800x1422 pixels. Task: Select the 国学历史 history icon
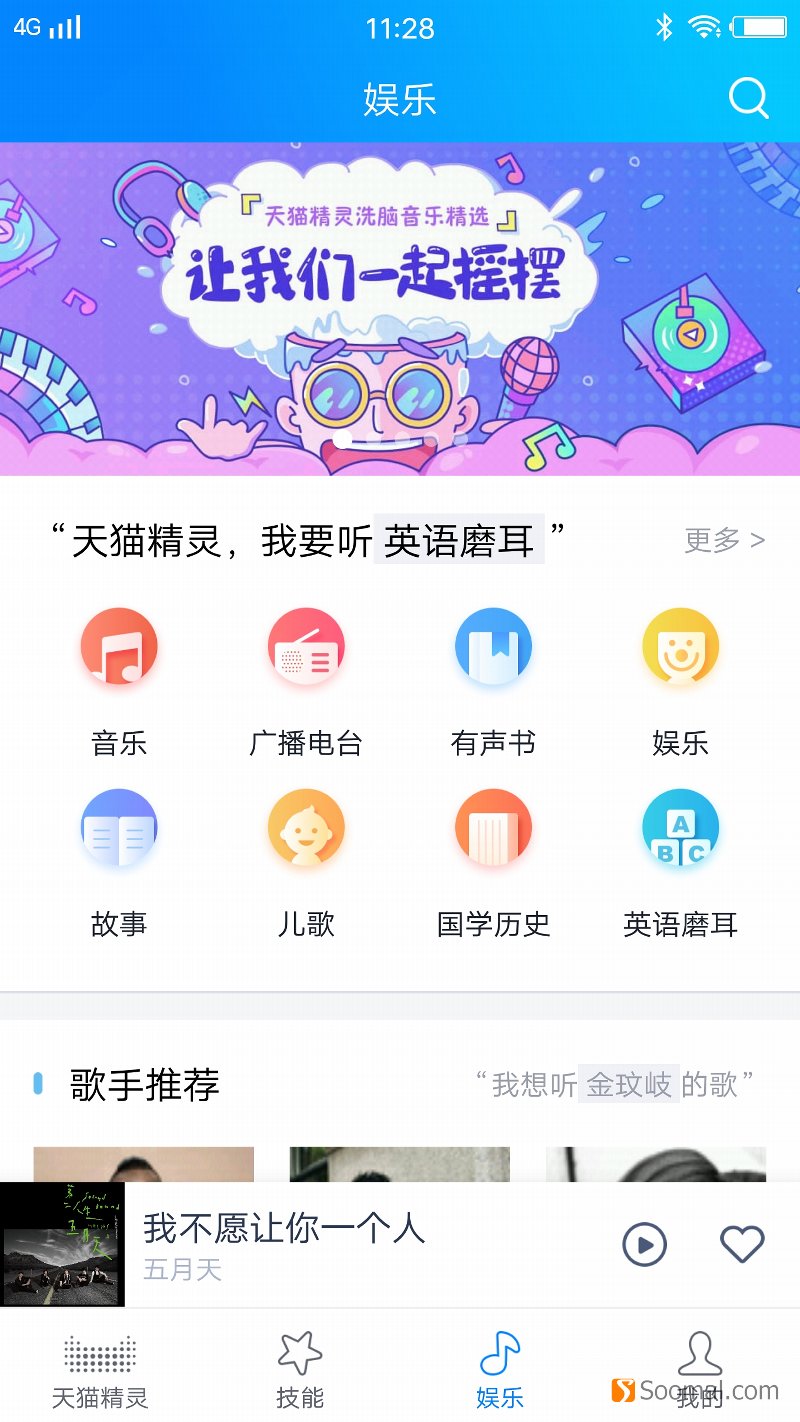tap(493, 828)
